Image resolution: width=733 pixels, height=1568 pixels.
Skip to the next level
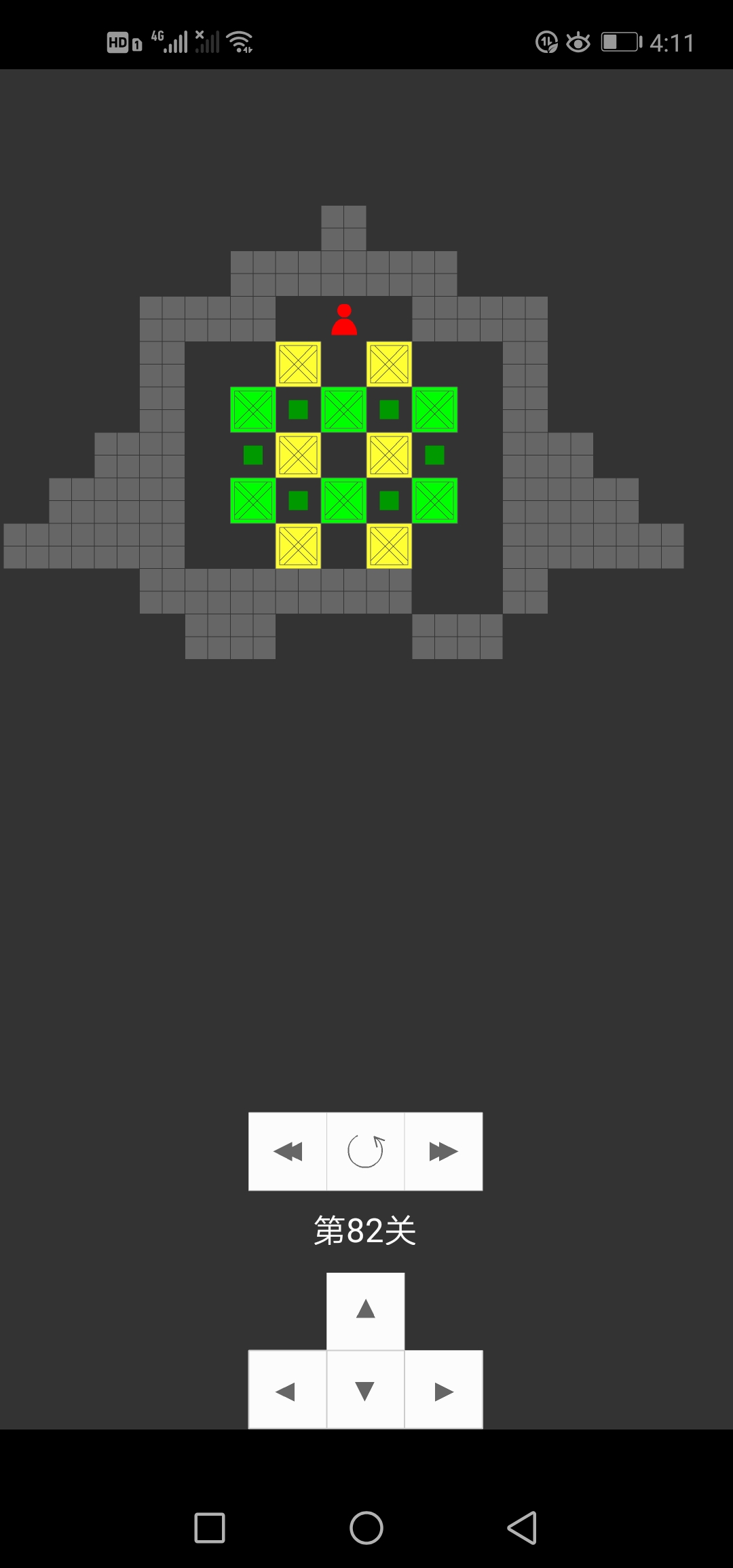pos(444,1151)
